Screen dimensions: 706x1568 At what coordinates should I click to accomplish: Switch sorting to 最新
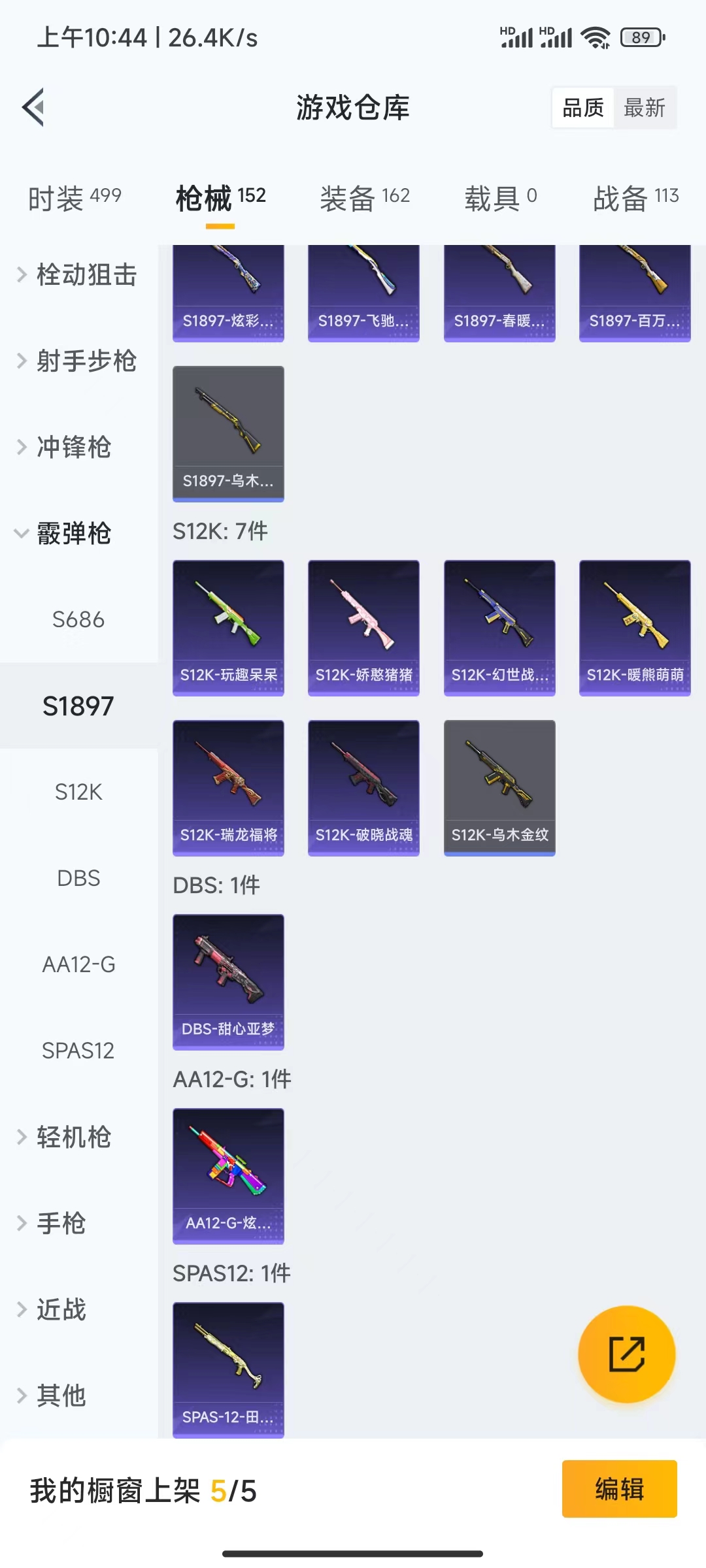[644, 108]
